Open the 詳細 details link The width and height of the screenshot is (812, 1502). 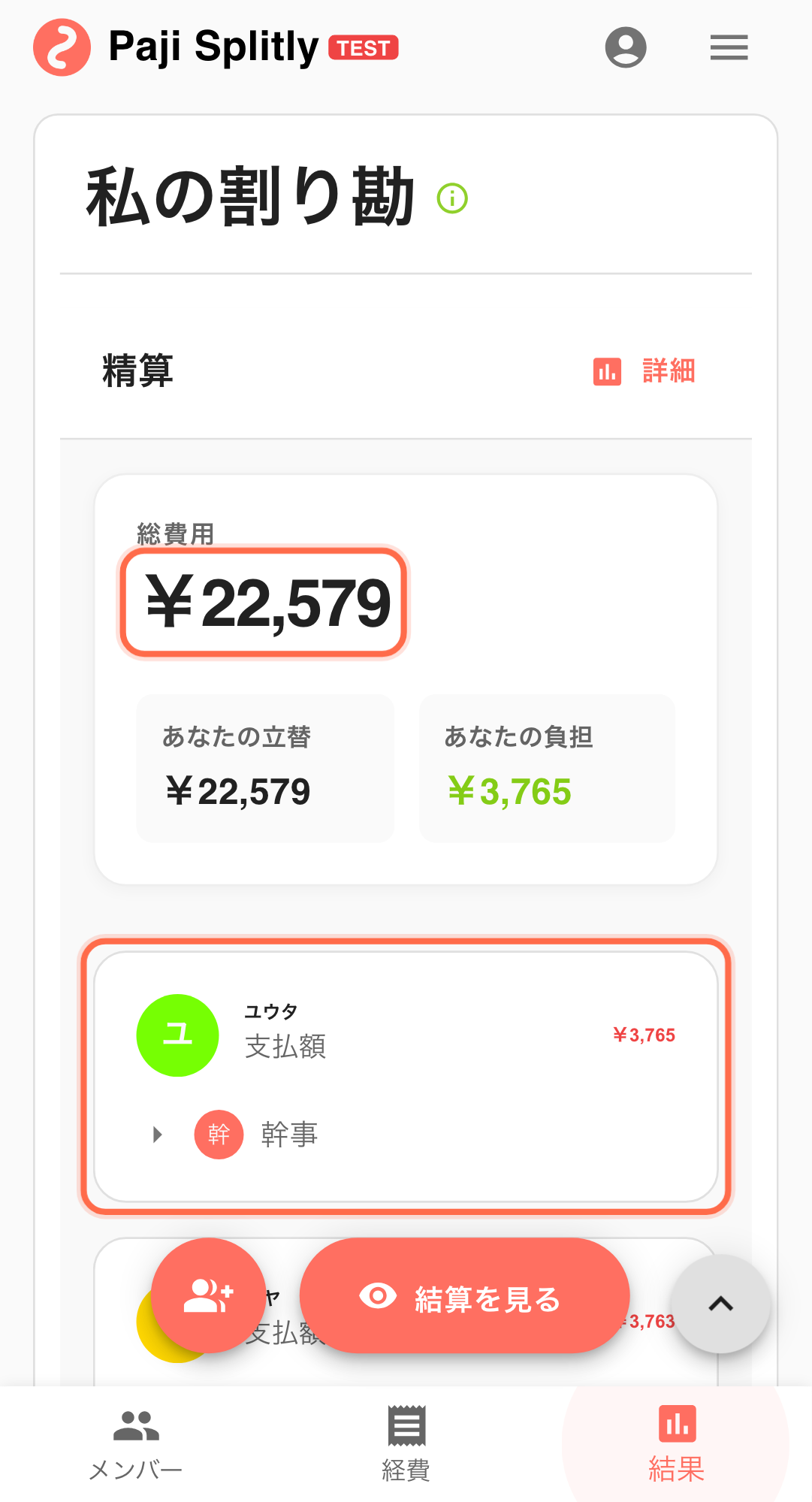click(x=645, y=371)
